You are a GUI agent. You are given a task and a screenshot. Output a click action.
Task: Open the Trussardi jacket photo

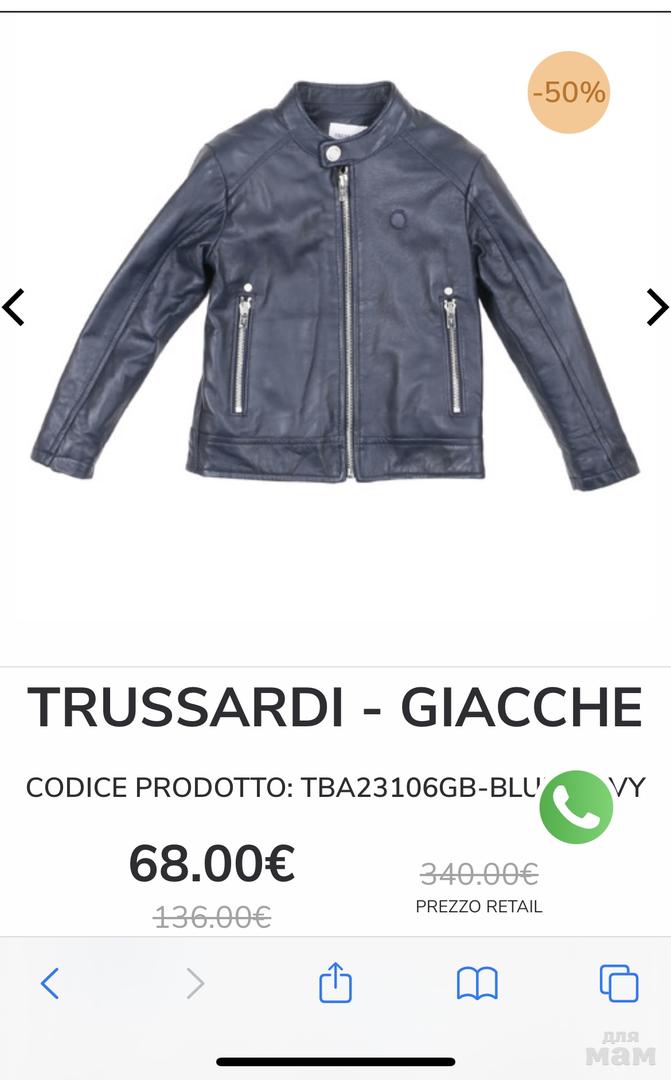tap(335, 290)
